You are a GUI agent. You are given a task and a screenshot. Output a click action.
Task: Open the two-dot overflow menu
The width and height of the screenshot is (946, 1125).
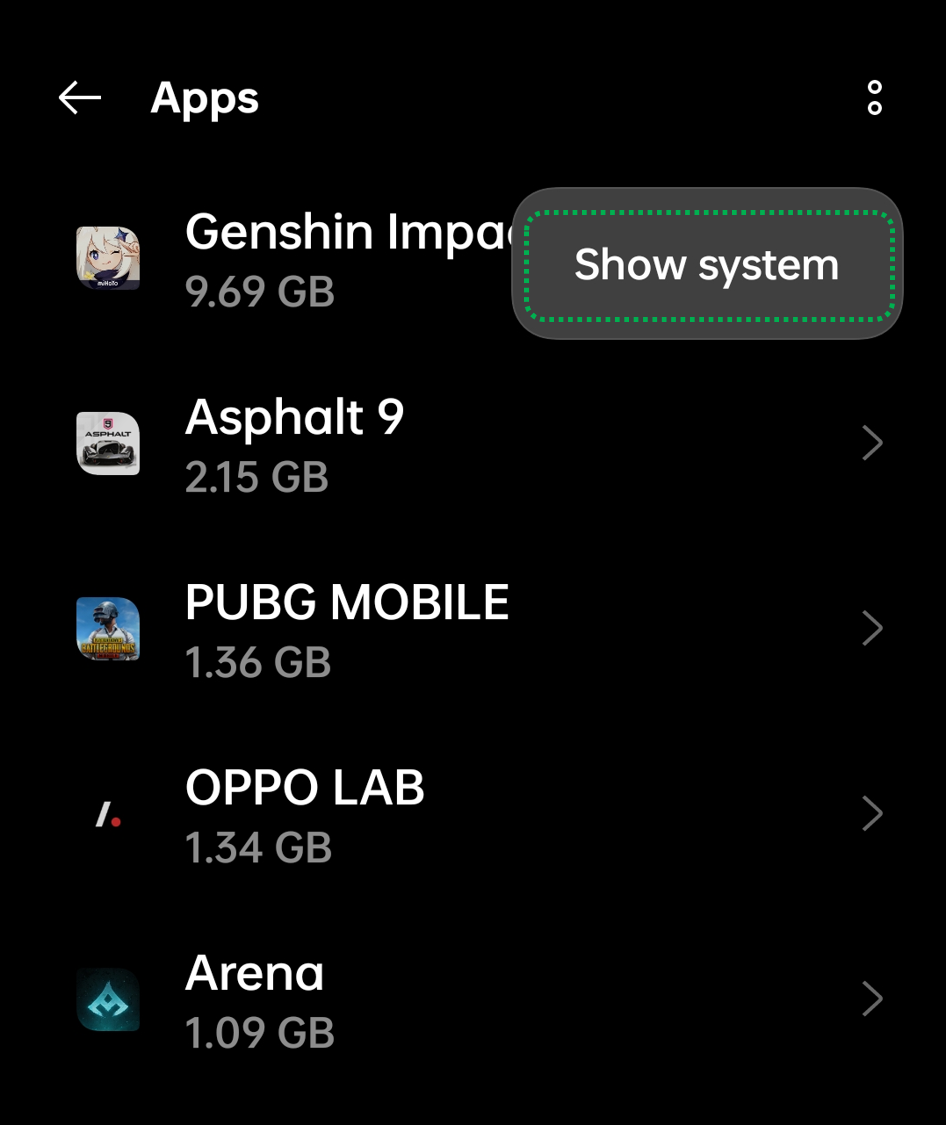[x=874, y=98]
